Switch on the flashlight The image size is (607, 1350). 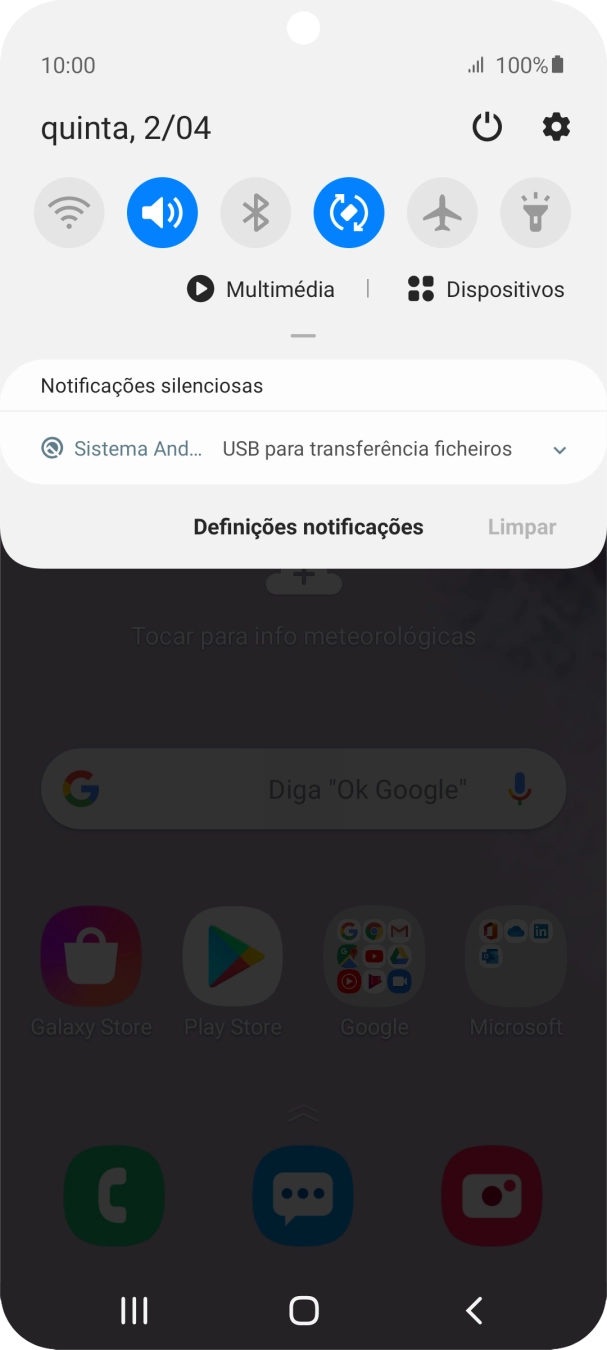pyautogui.click(x=535, y=213)
